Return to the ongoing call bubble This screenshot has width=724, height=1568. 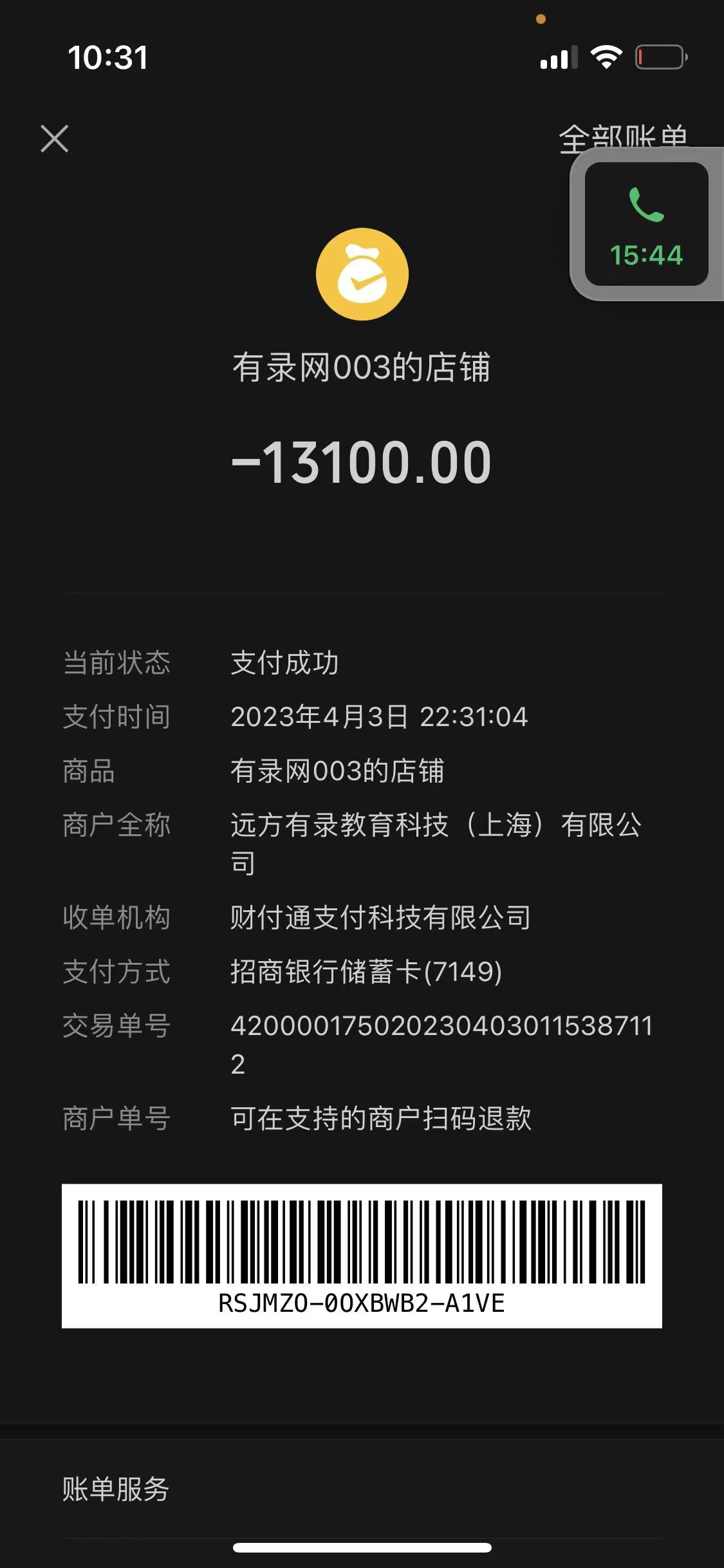(646, 224)
